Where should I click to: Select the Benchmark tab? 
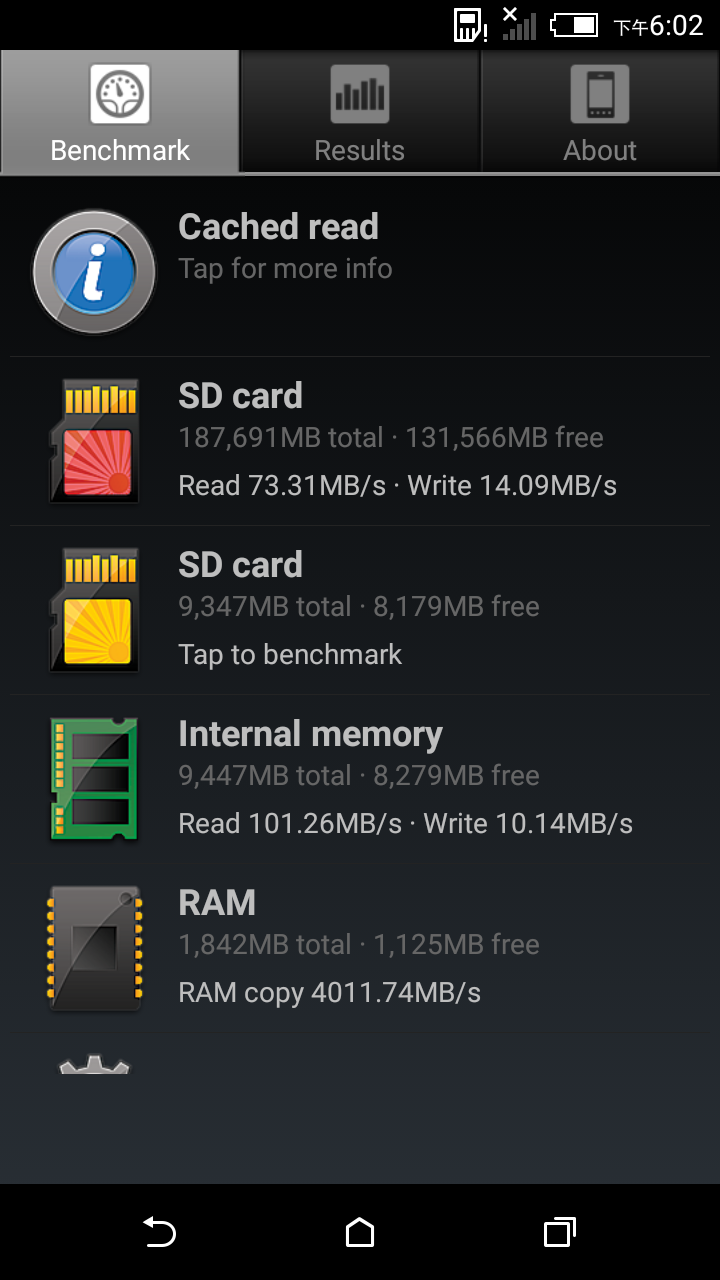pos(120,112)
